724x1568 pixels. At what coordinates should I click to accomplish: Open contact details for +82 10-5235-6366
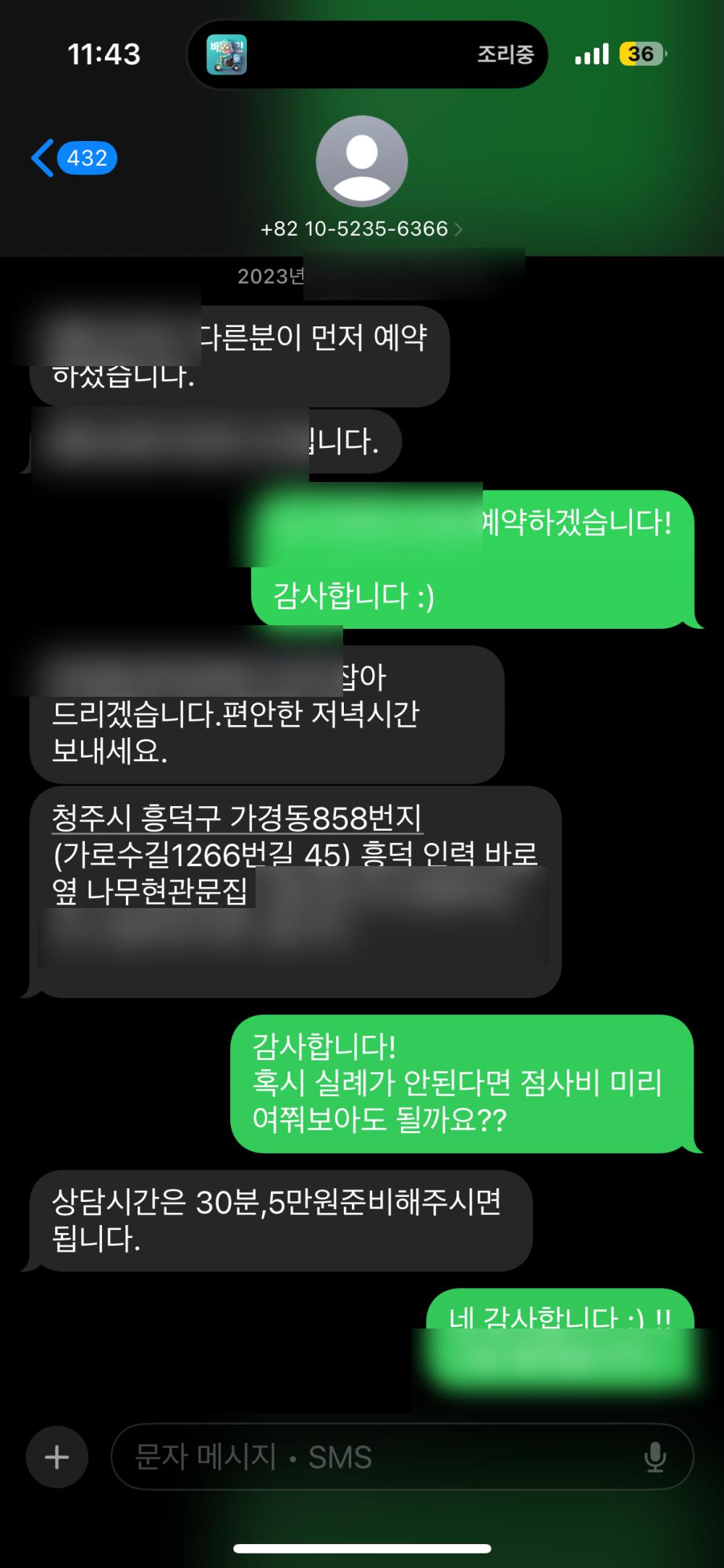pyautogui.click(x=361, y=229)
